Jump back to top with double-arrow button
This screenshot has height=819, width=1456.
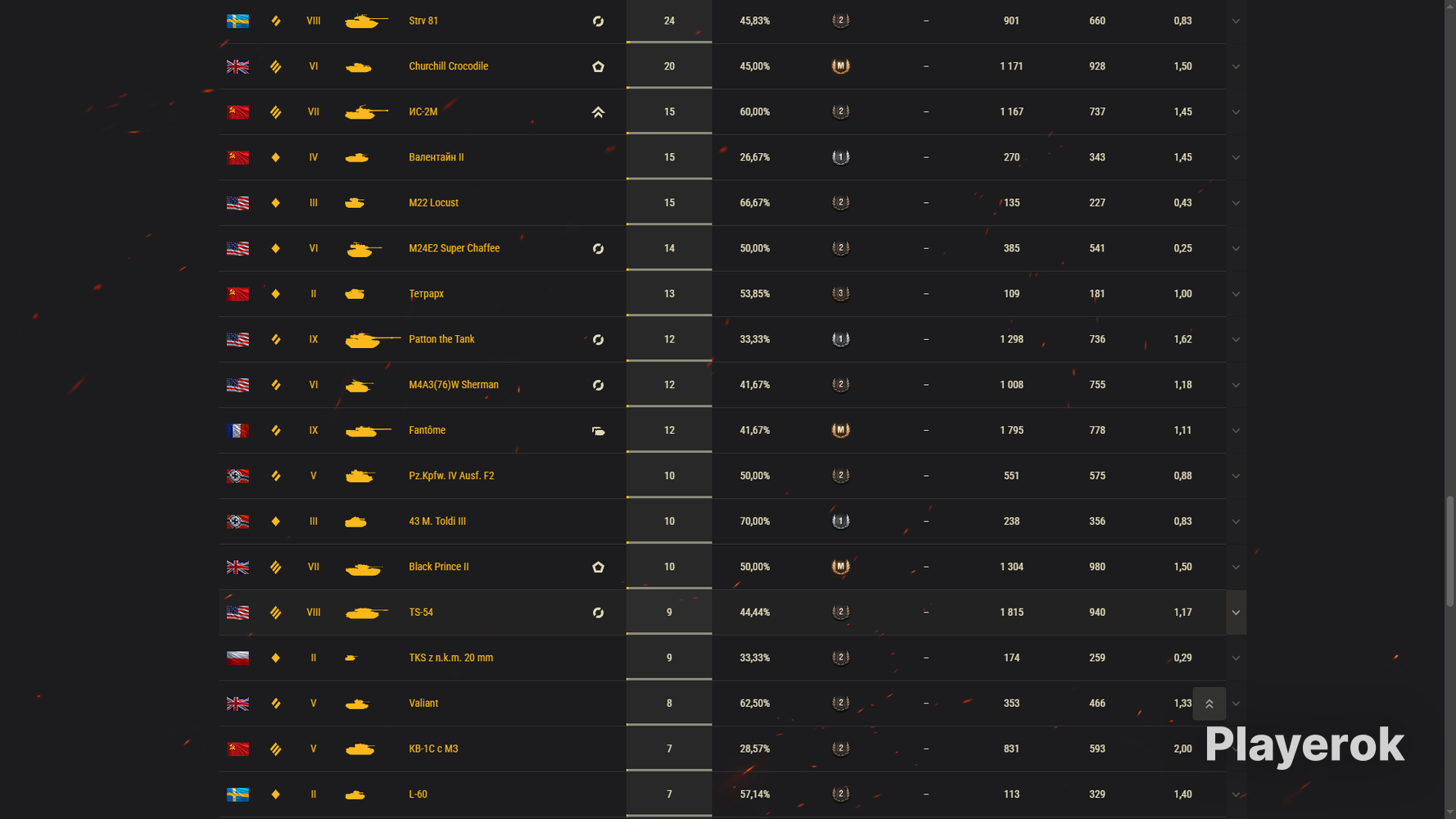(1209, 704)
